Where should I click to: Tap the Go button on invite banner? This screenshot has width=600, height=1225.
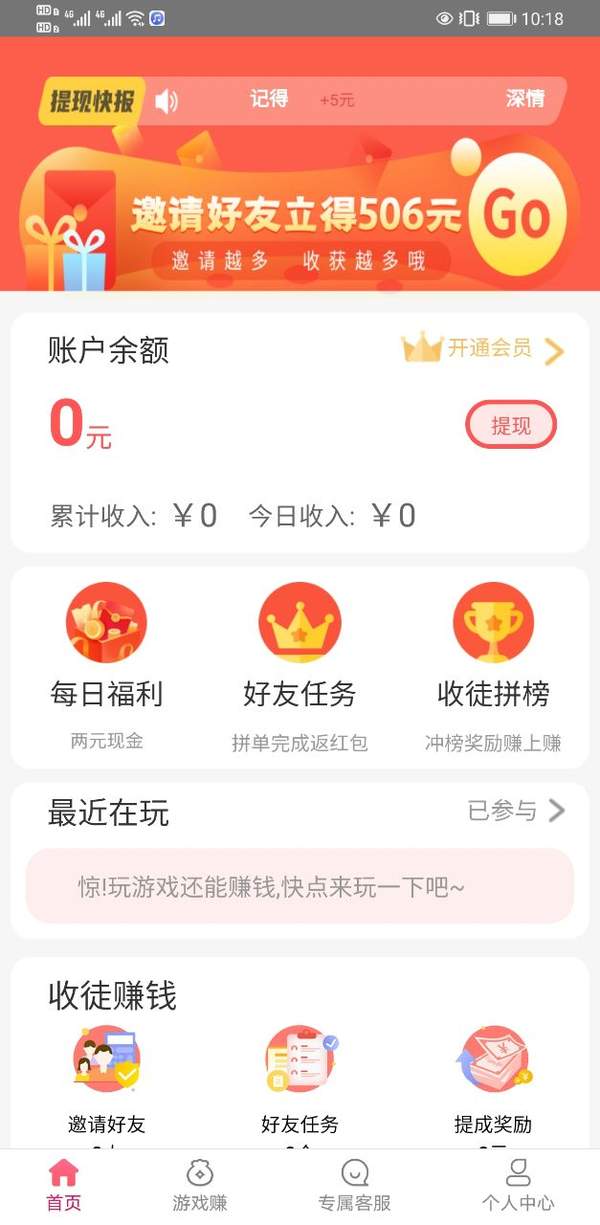[x=518, y=215]
